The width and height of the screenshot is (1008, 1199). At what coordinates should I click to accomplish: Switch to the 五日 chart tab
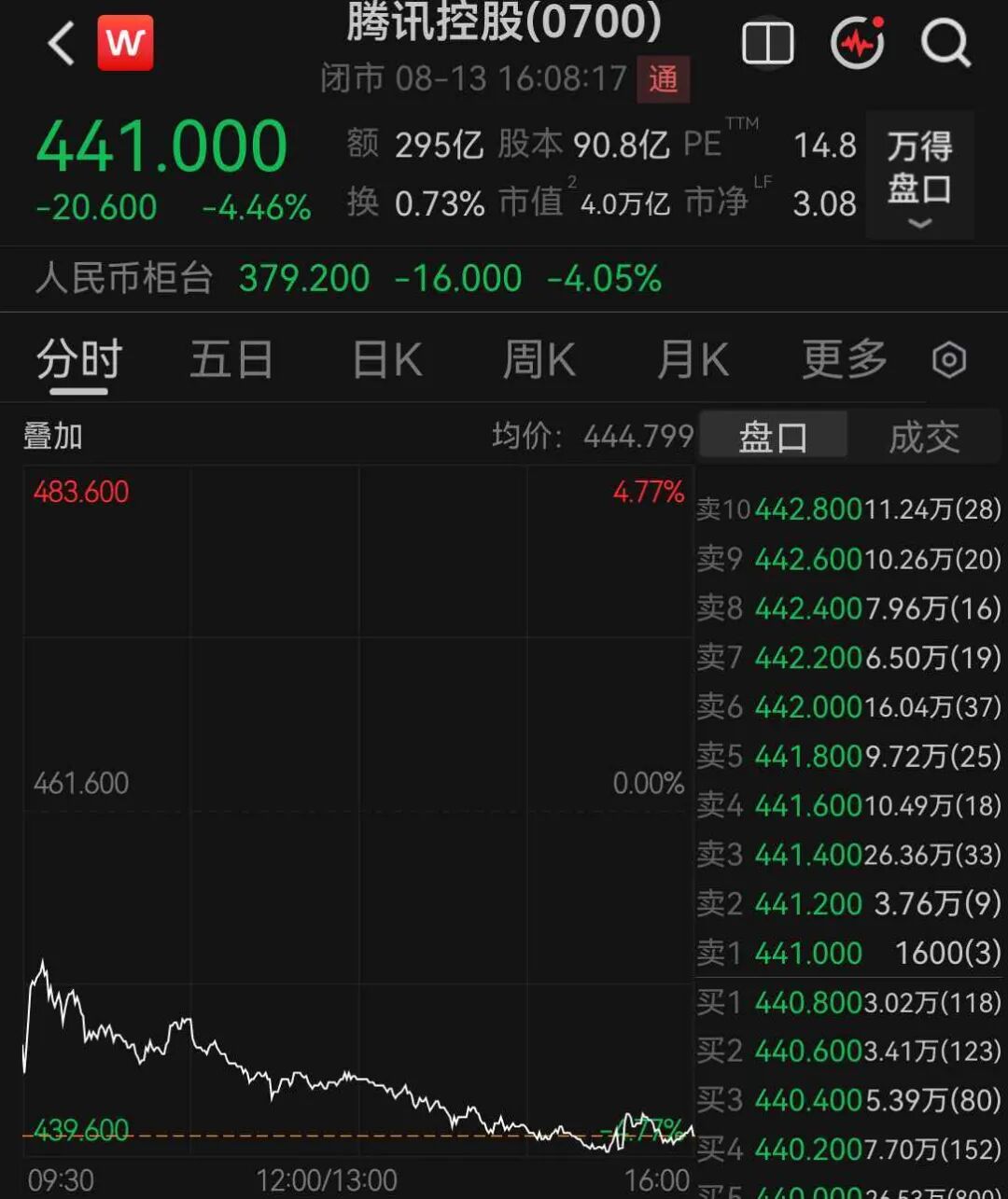[x=231, y=359]
